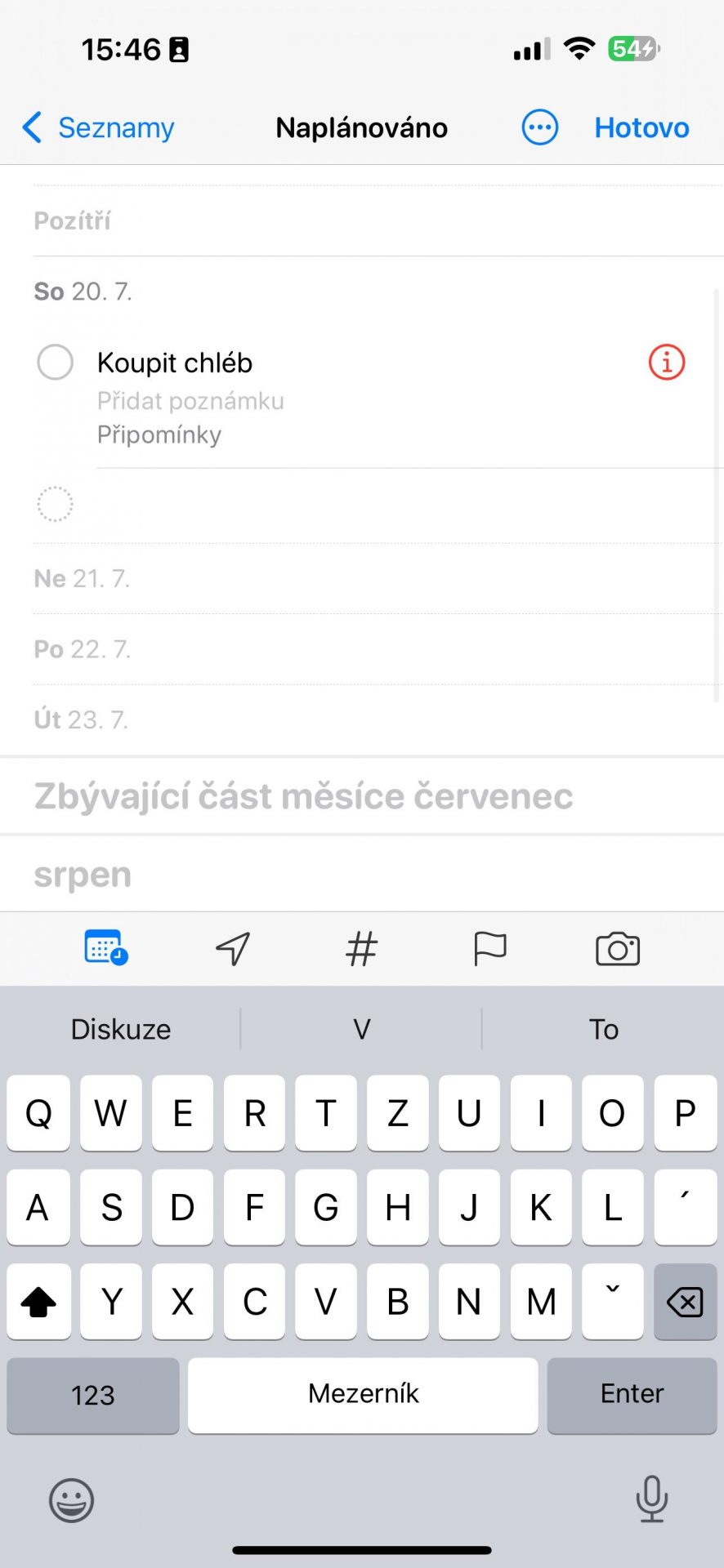Open info details for Koupit chléb
This screenshot has width=724, height=1568.
(x=667, y=362)
